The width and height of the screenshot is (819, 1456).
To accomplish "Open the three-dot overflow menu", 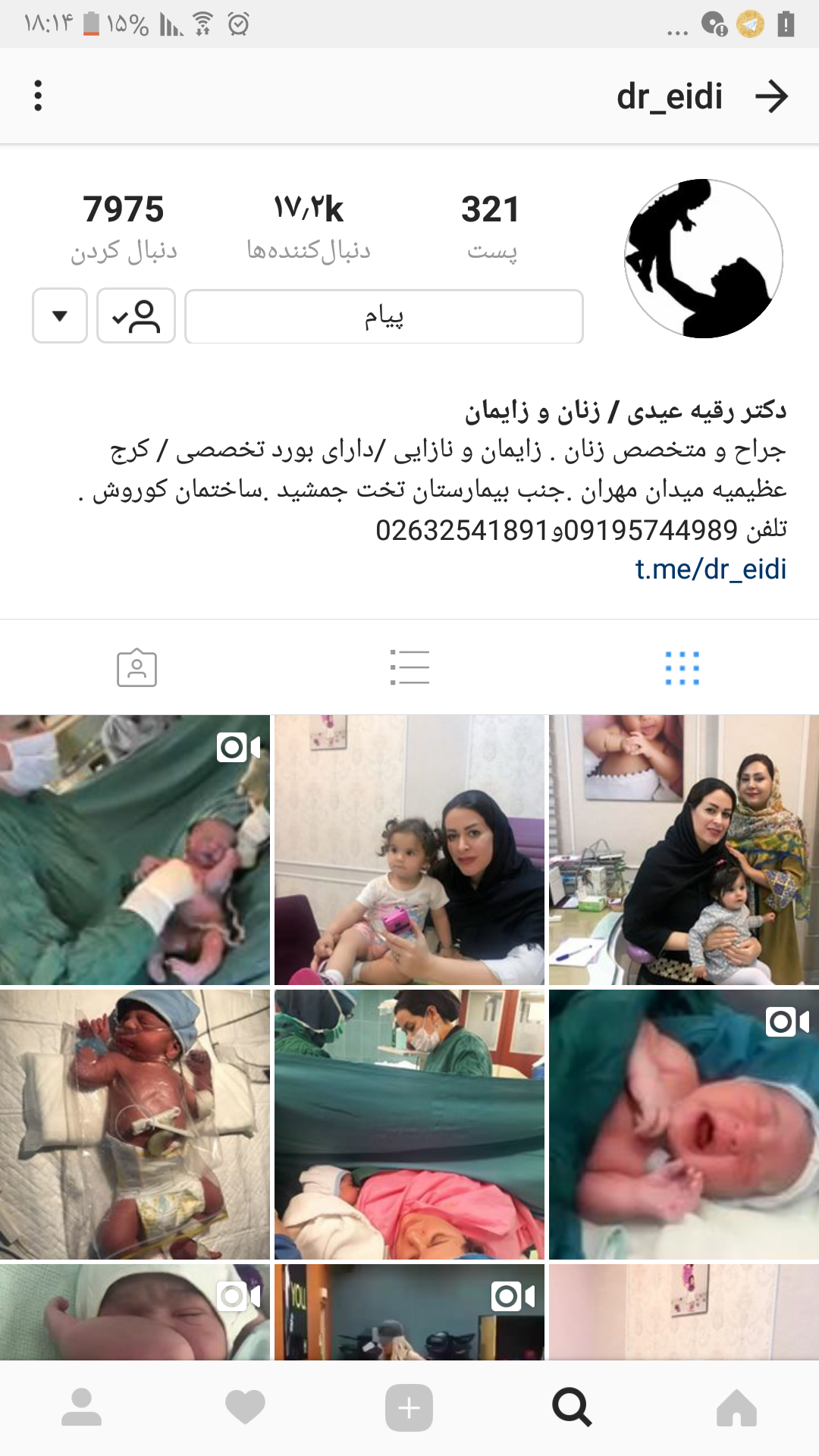I will click(38, 96).
